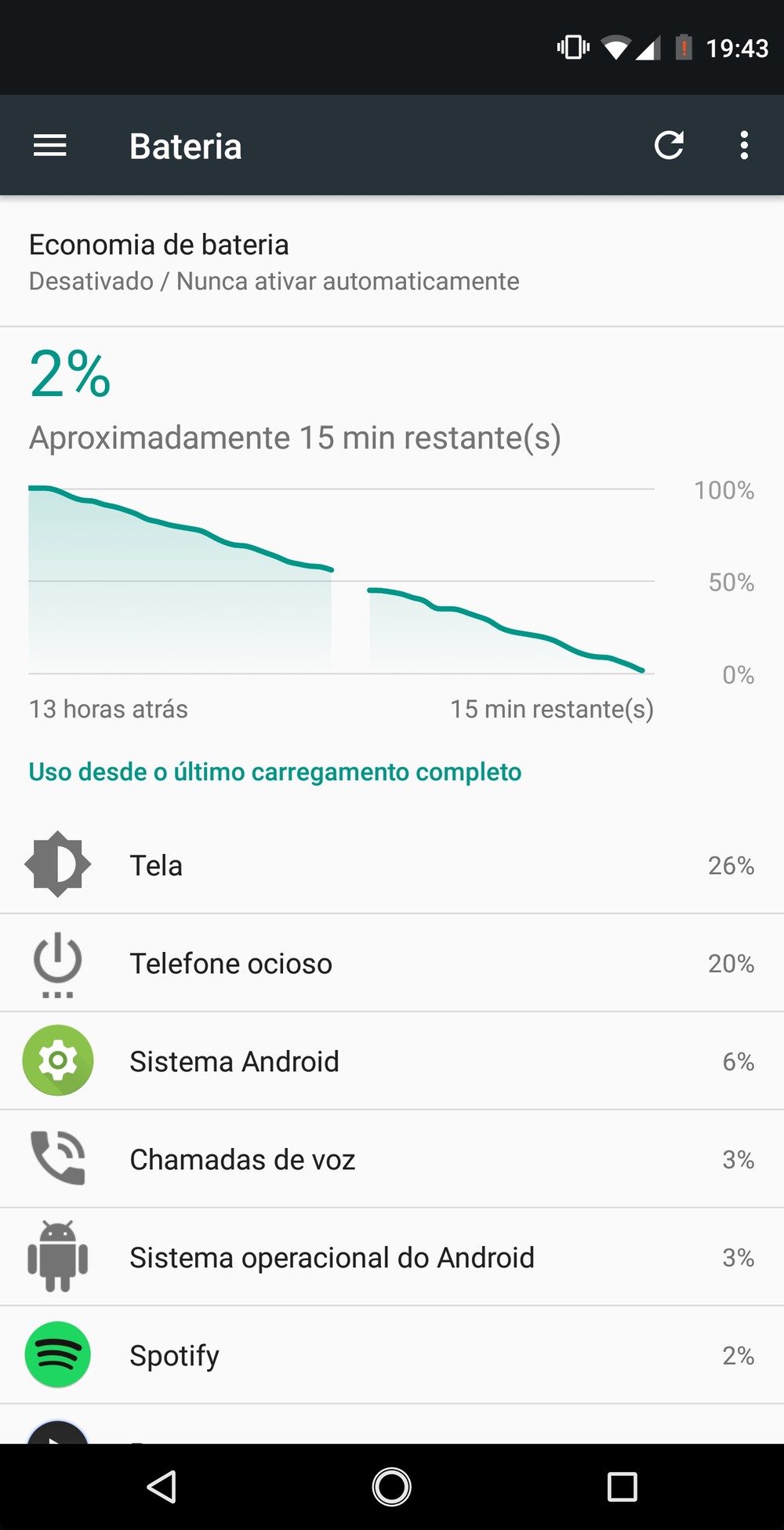
Task: Check Spotify battery usage details
Action: point(392,1356)
